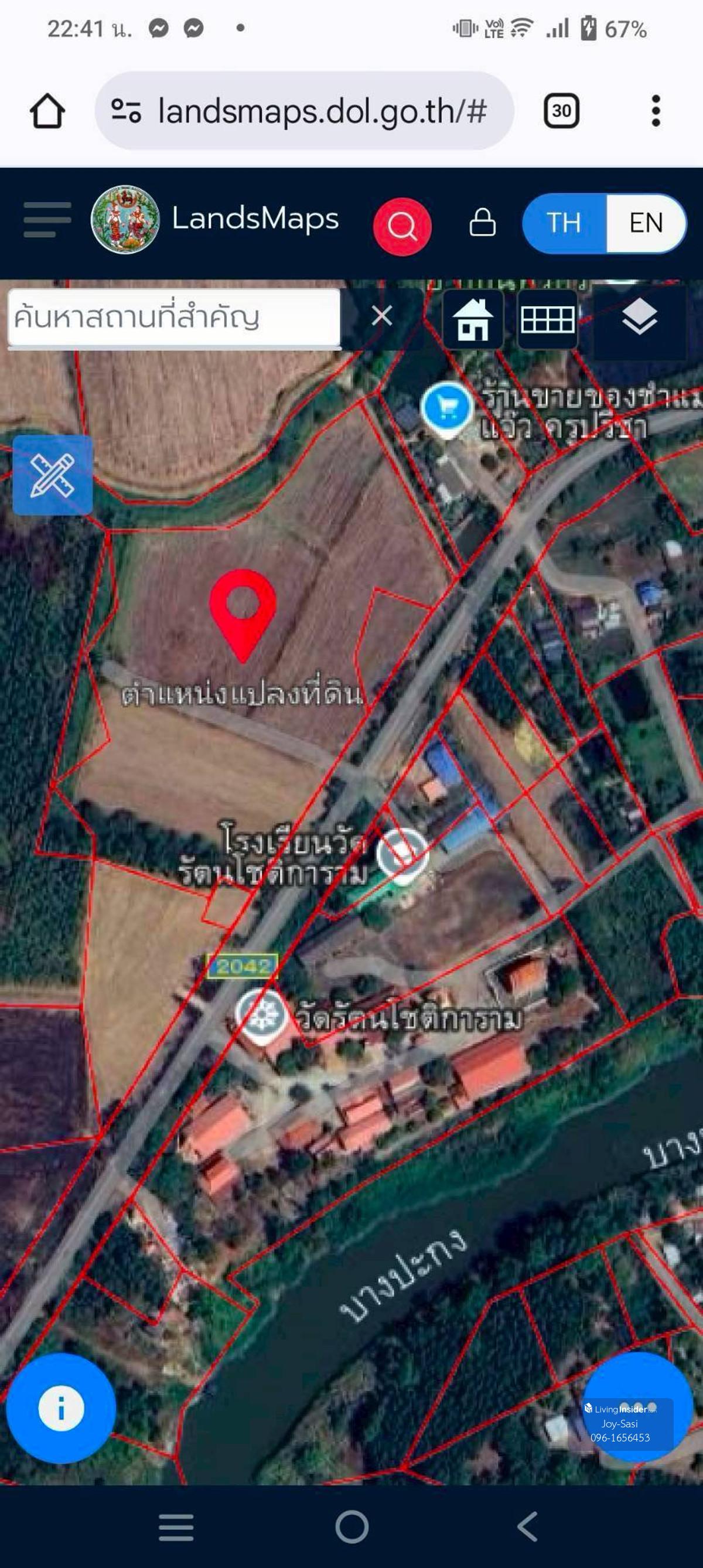Open the map layers selector

point(639,318)
